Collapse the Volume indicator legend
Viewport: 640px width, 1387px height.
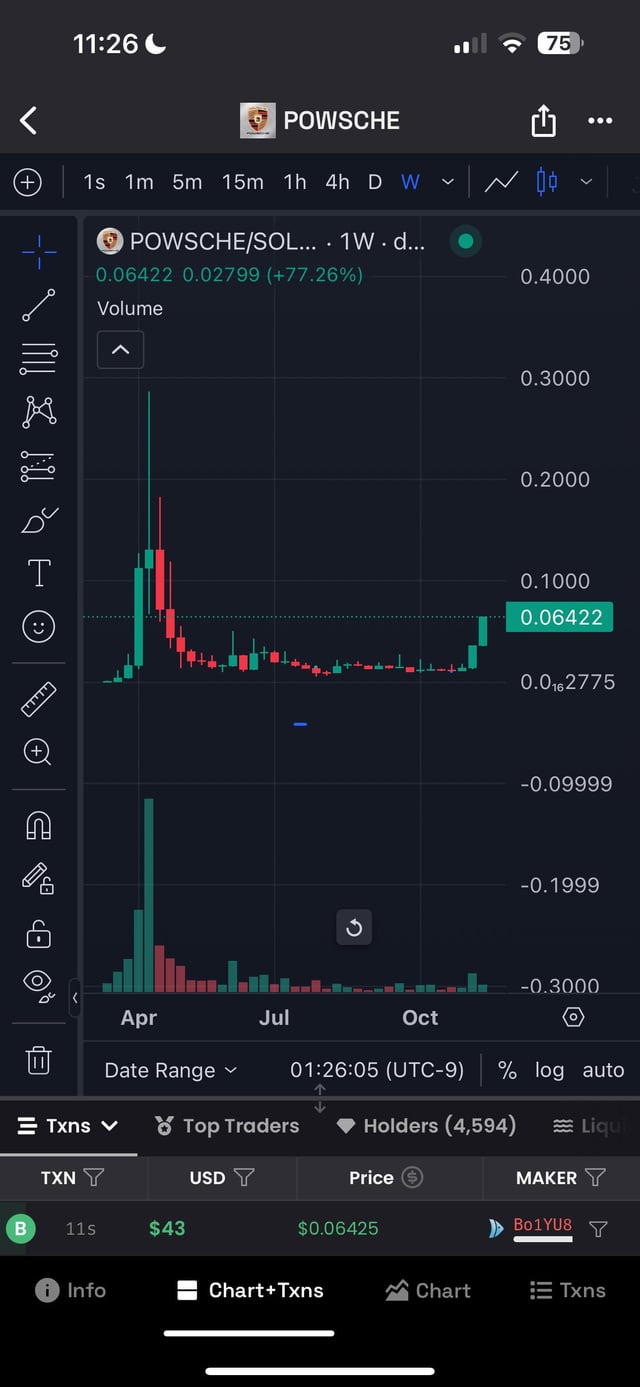120,350
